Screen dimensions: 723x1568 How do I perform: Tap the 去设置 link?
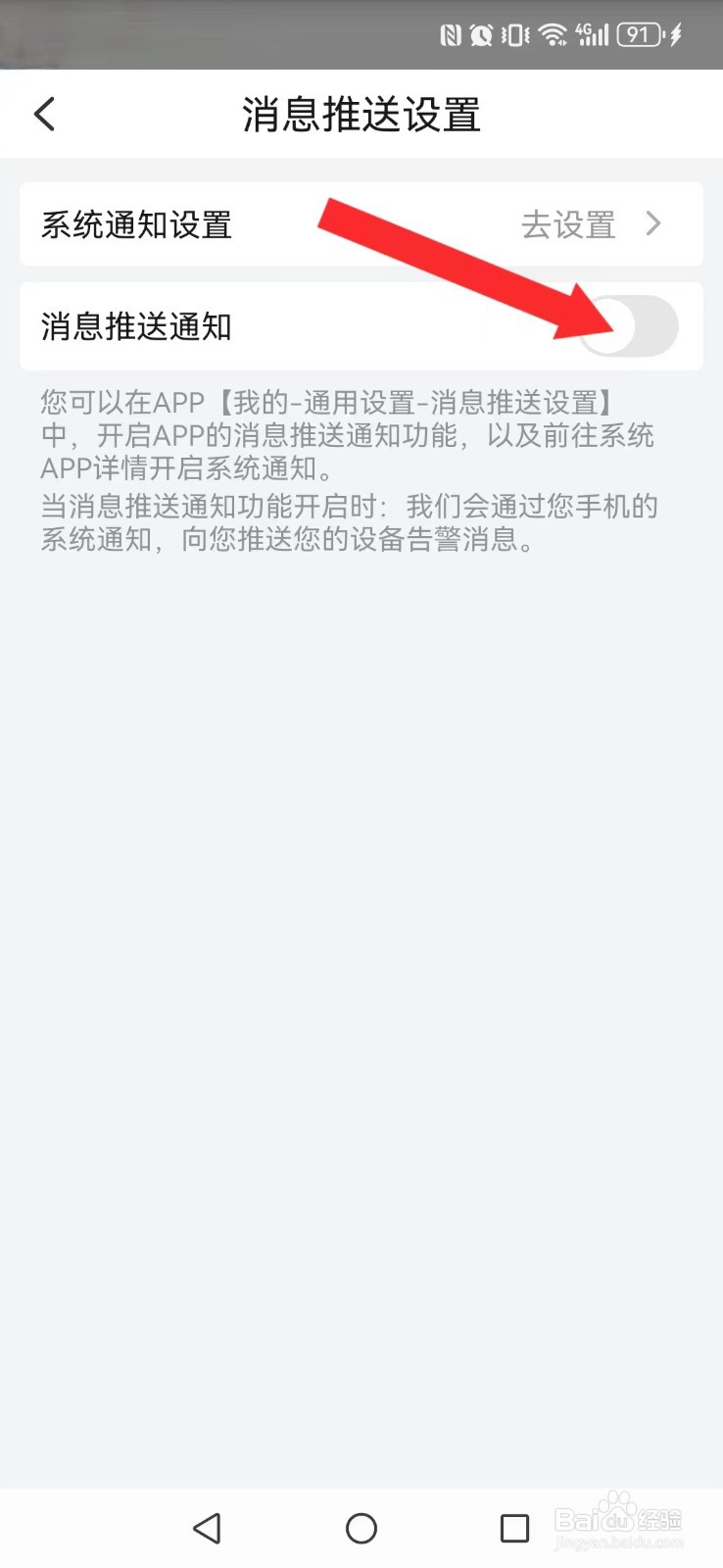coord(569,224)
